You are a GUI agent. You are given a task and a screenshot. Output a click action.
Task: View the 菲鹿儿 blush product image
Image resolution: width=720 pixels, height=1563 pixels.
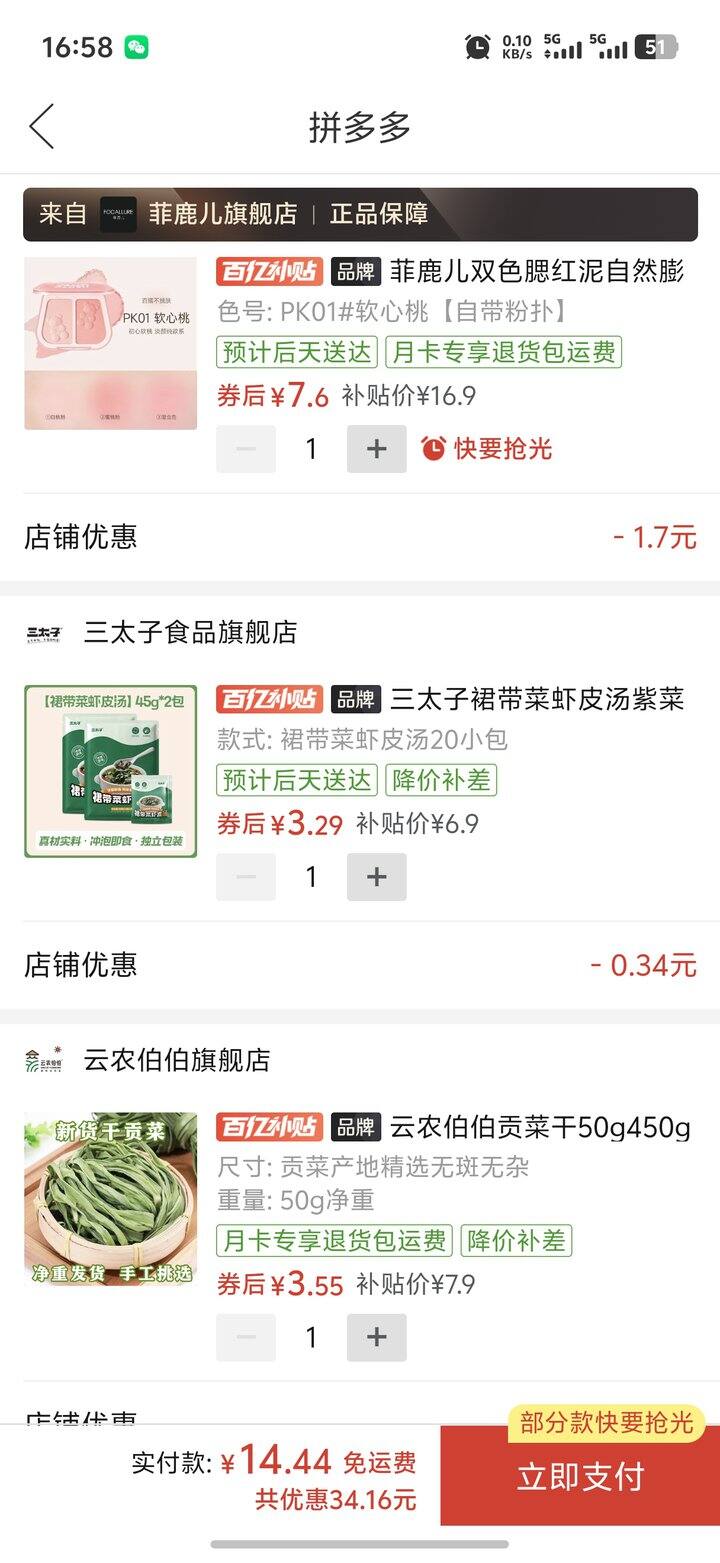[x=111, y=344]
